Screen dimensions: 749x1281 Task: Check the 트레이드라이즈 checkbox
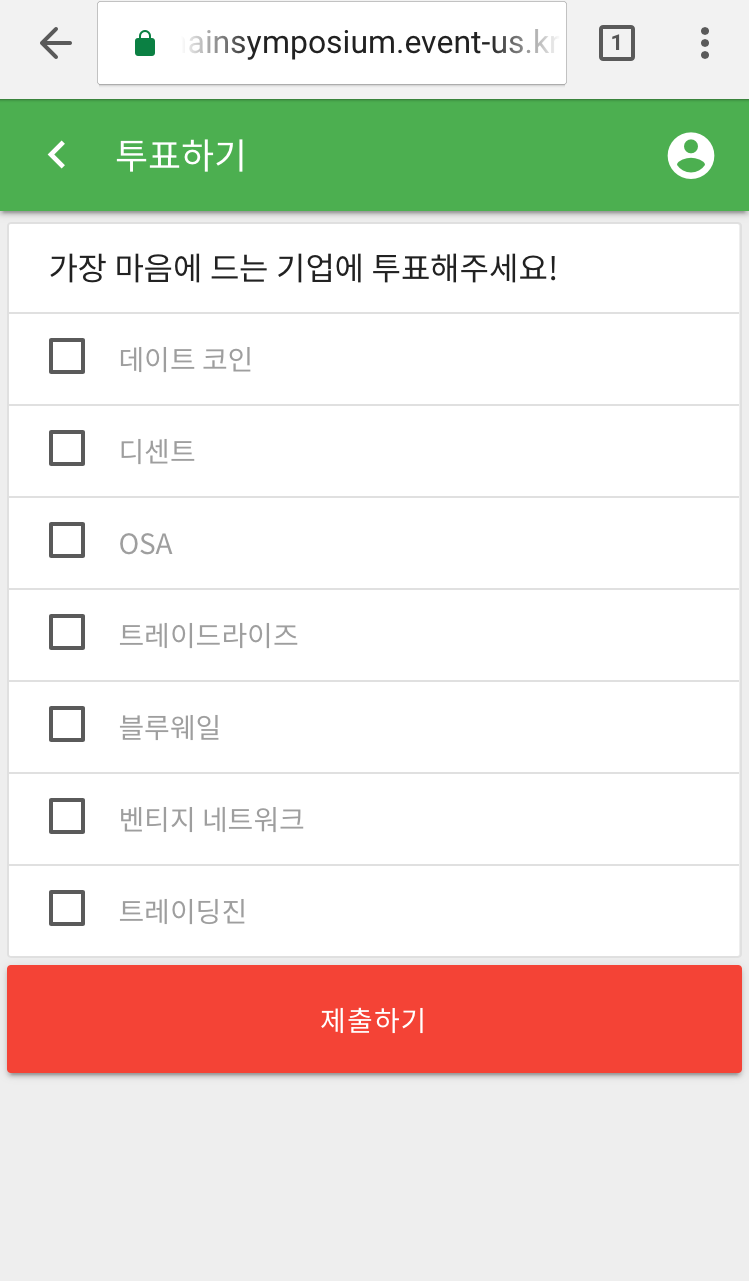click(66, 632)
